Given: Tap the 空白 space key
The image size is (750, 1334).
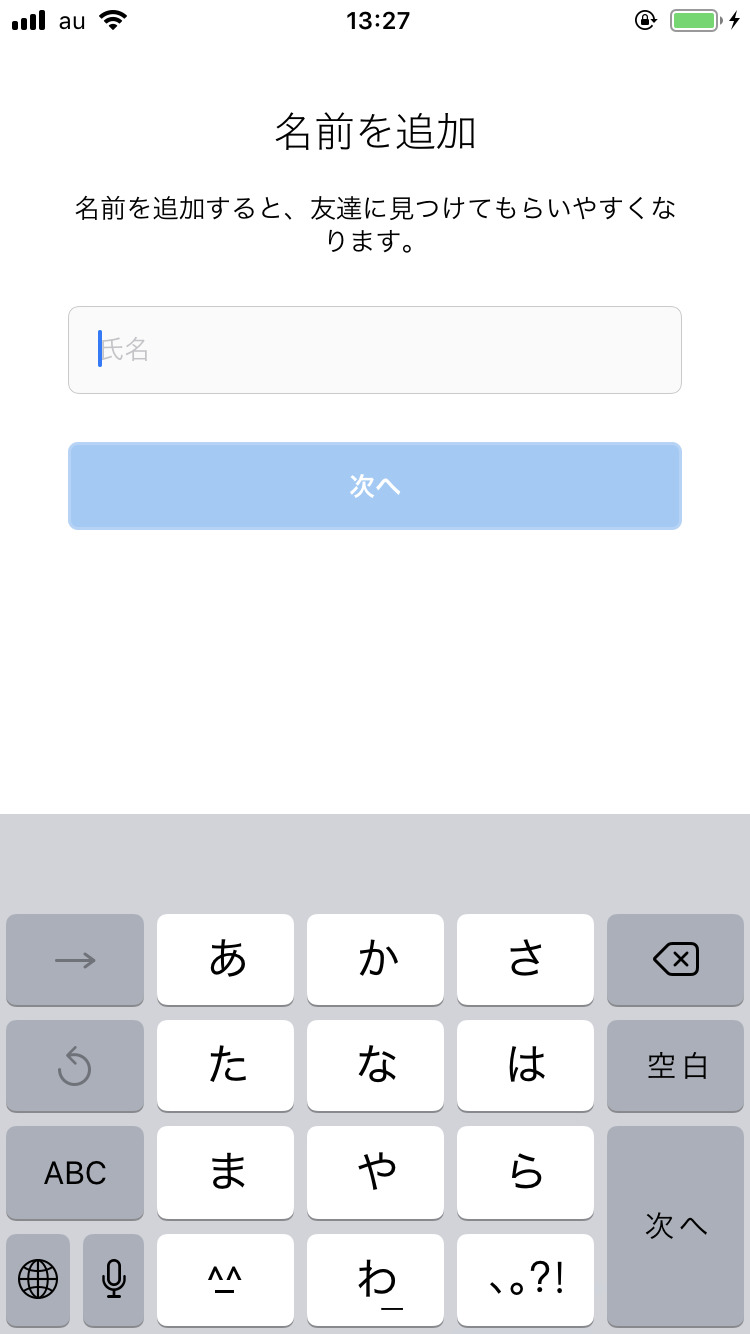Looking at the screenshot, I should pyautogui.click(x=676, y=1066).
